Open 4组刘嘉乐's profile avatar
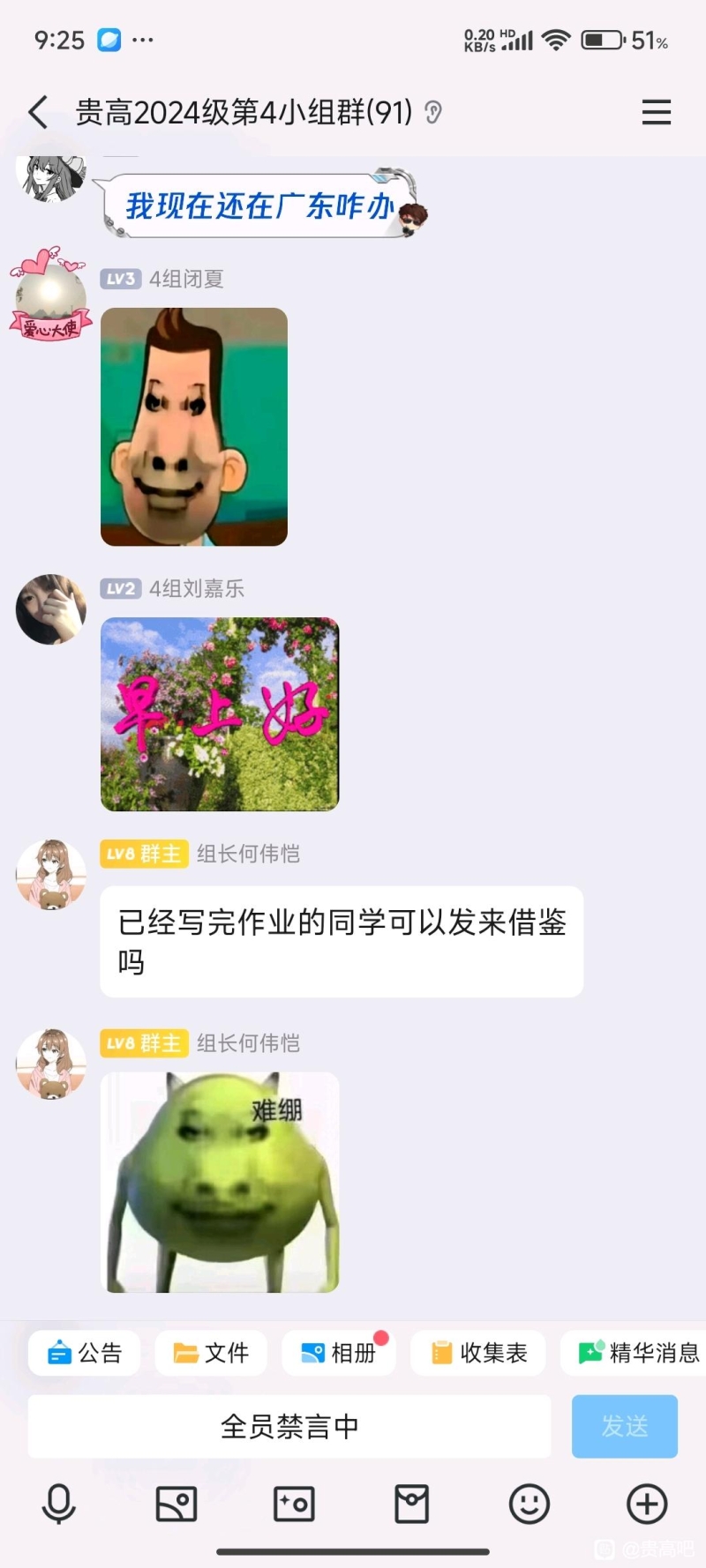The height and width of the screenshot is (1568, 706). [51, 609]
